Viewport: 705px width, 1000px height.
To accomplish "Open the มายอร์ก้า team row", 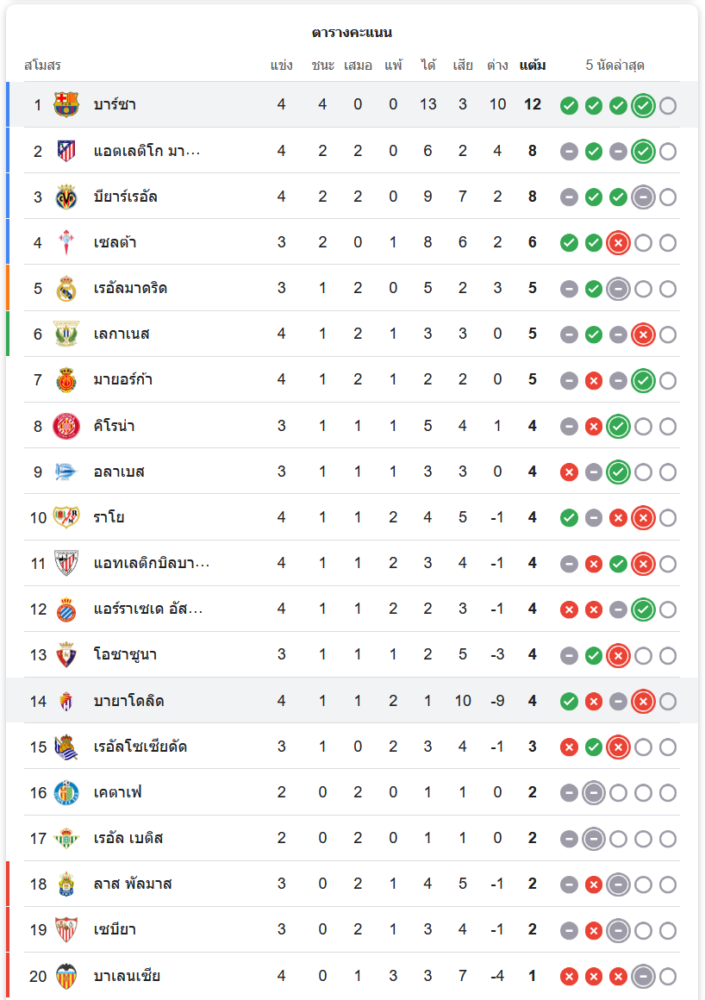I will [x=123, y=380].
